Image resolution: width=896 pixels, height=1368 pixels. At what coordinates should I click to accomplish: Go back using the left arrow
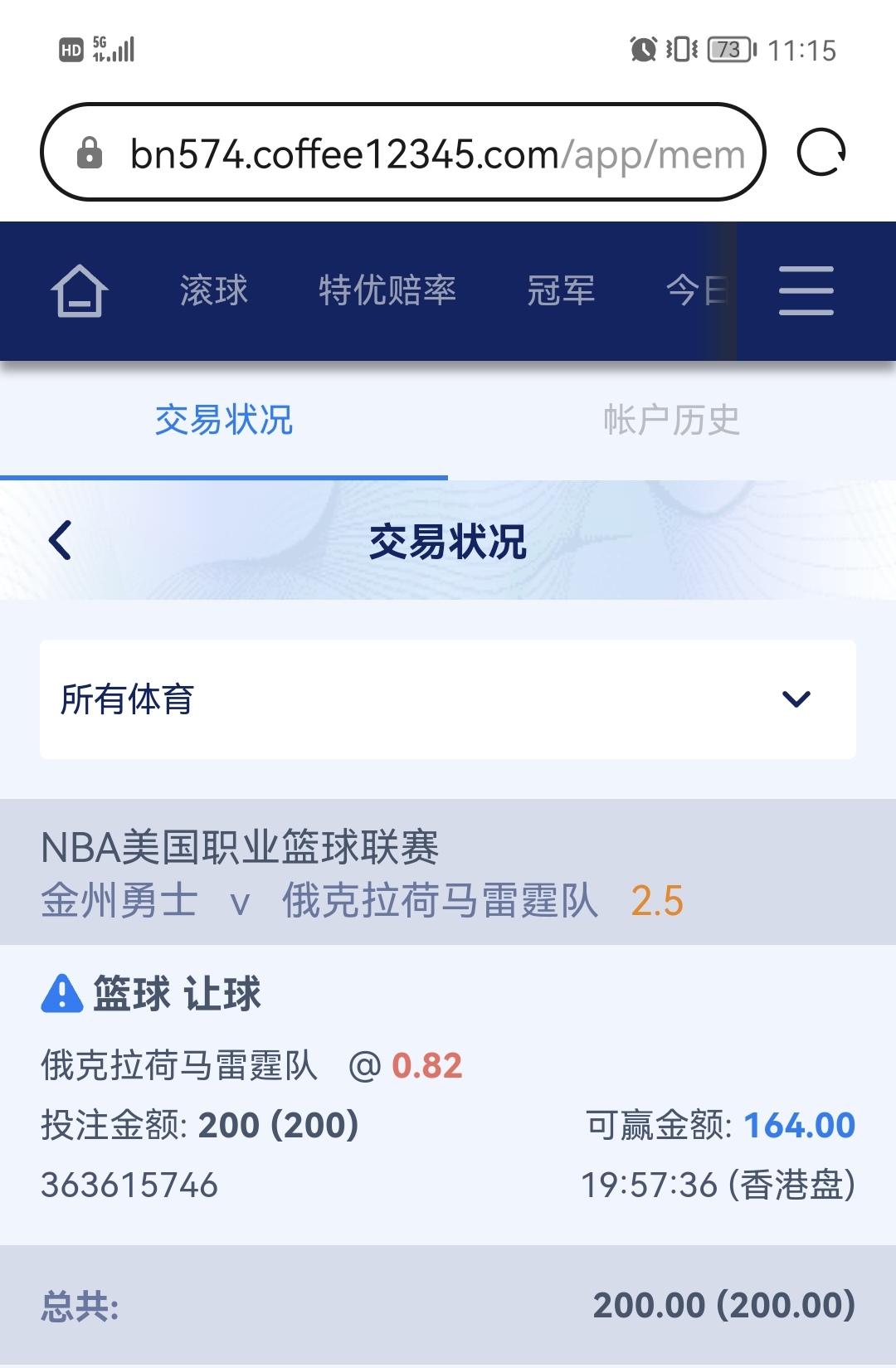pyautogui.click(x=61, y=541)
